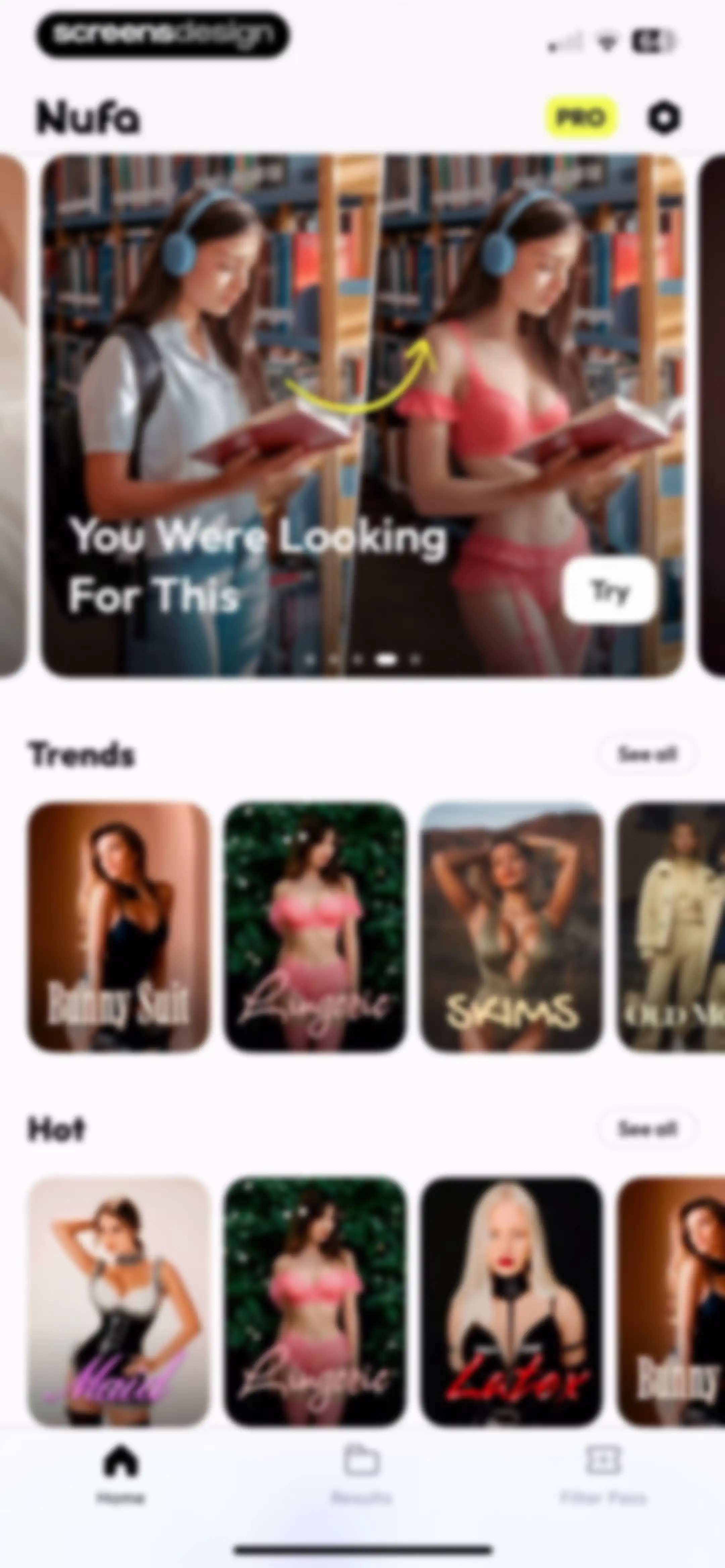
Task: Tap the Try button on the banner
Action: (610, 591)
